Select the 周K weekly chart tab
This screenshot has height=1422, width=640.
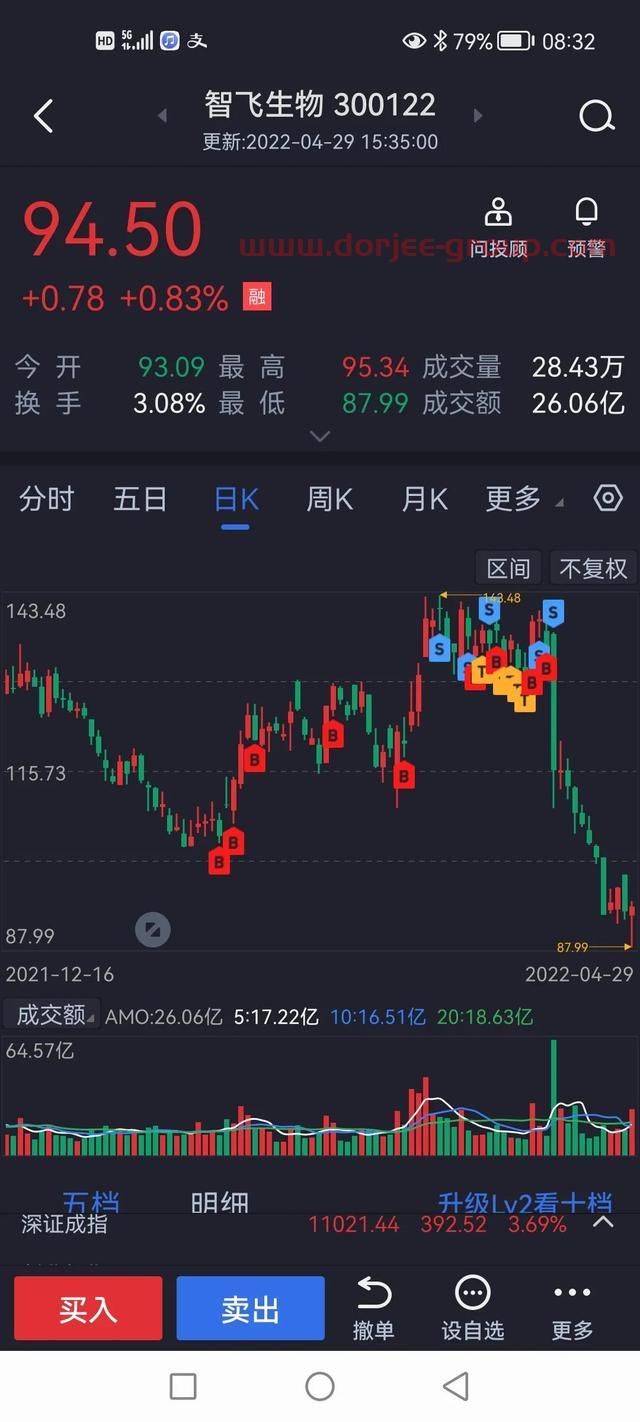(329, 499)
